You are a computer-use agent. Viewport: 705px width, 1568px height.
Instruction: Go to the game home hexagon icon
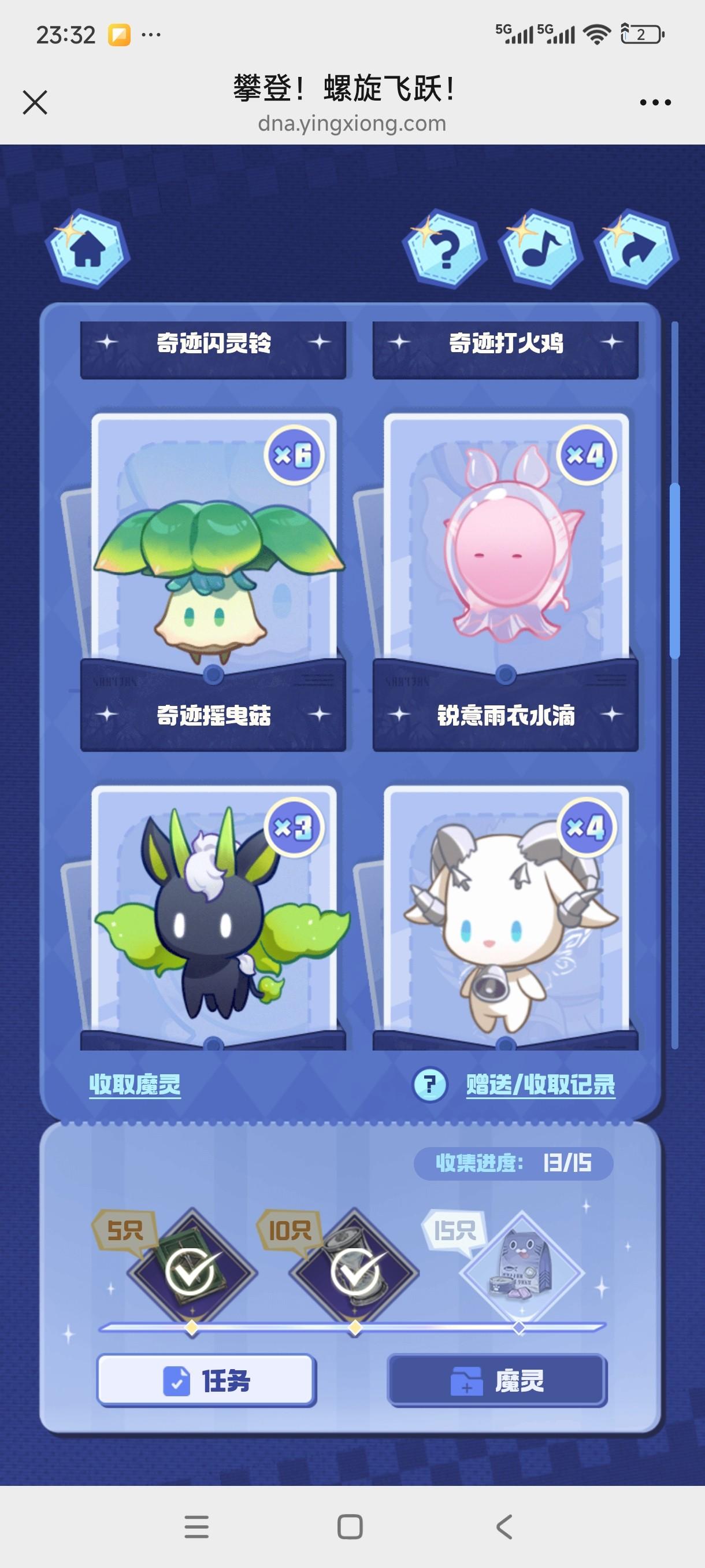[88, 249]
